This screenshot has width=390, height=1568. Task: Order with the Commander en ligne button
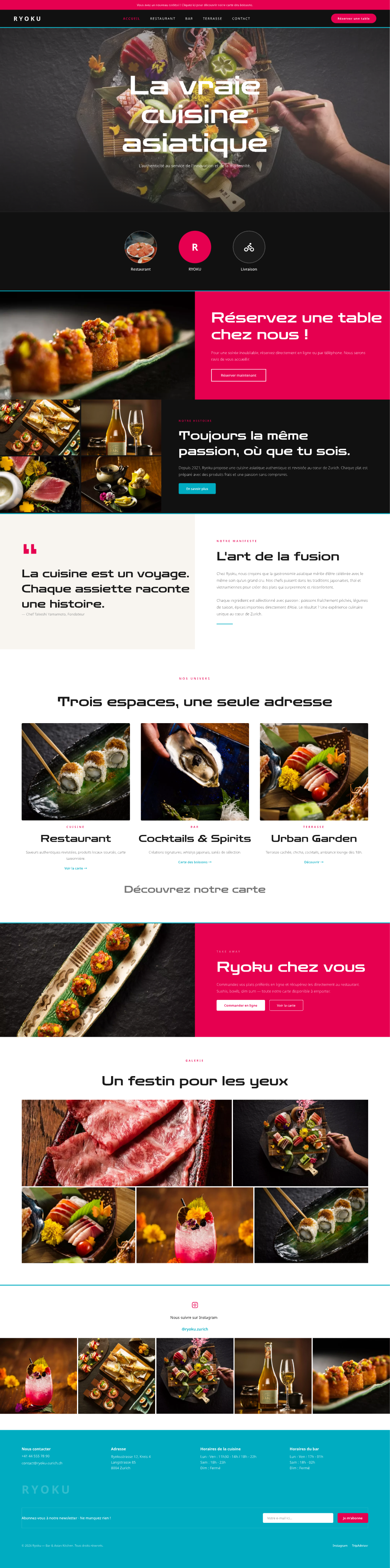point(241,1005)
